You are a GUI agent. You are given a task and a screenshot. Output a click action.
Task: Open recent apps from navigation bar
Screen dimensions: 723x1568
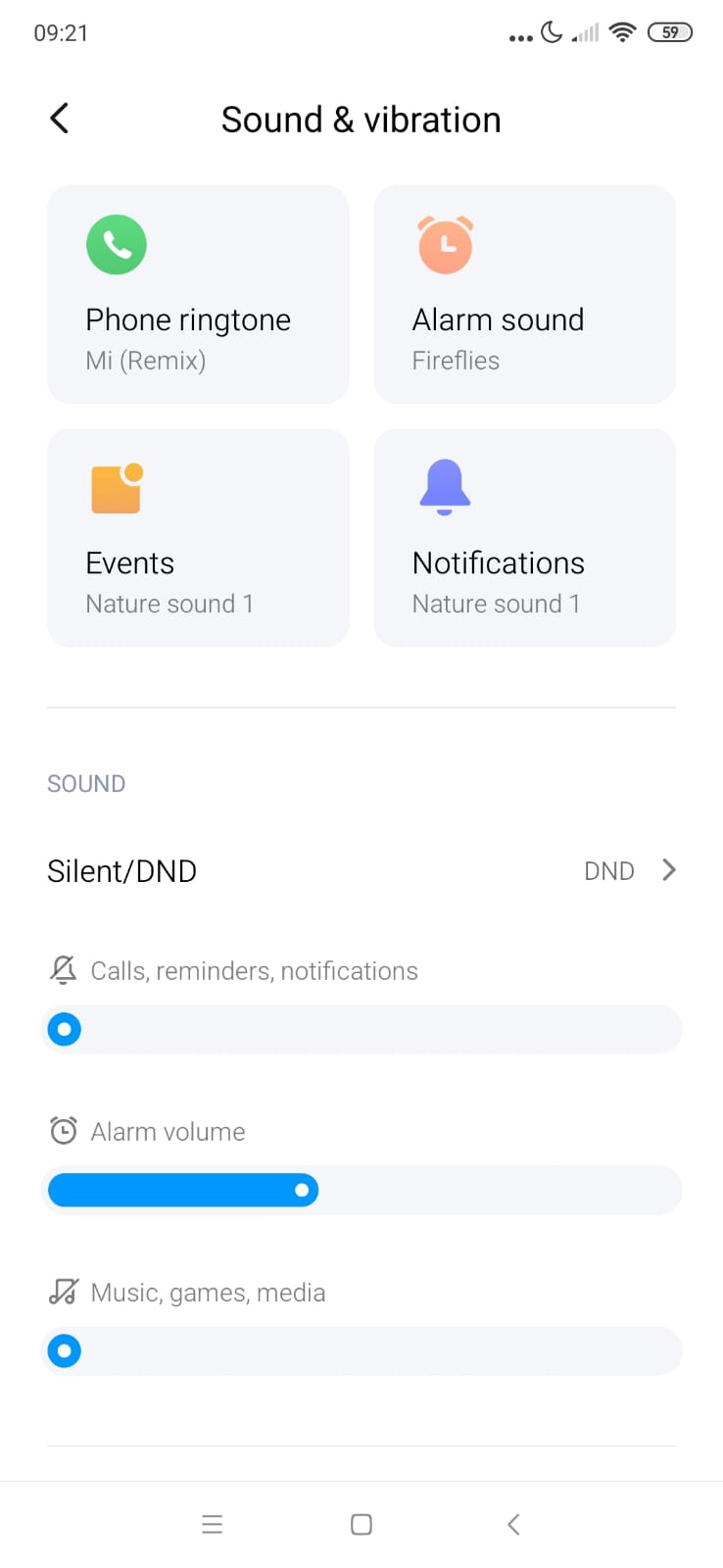coord(212,1524)
